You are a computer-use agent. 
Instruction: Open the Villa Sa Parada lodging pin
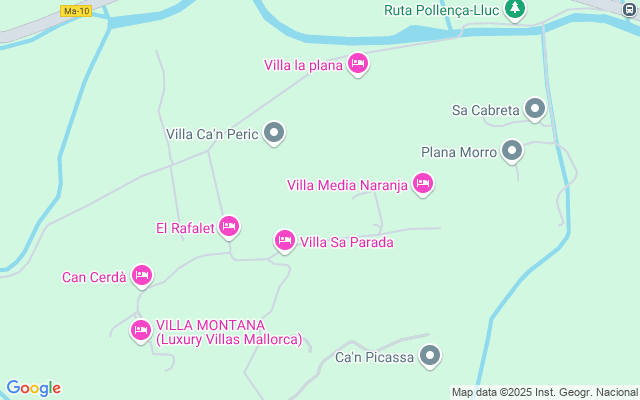point(284,241)
